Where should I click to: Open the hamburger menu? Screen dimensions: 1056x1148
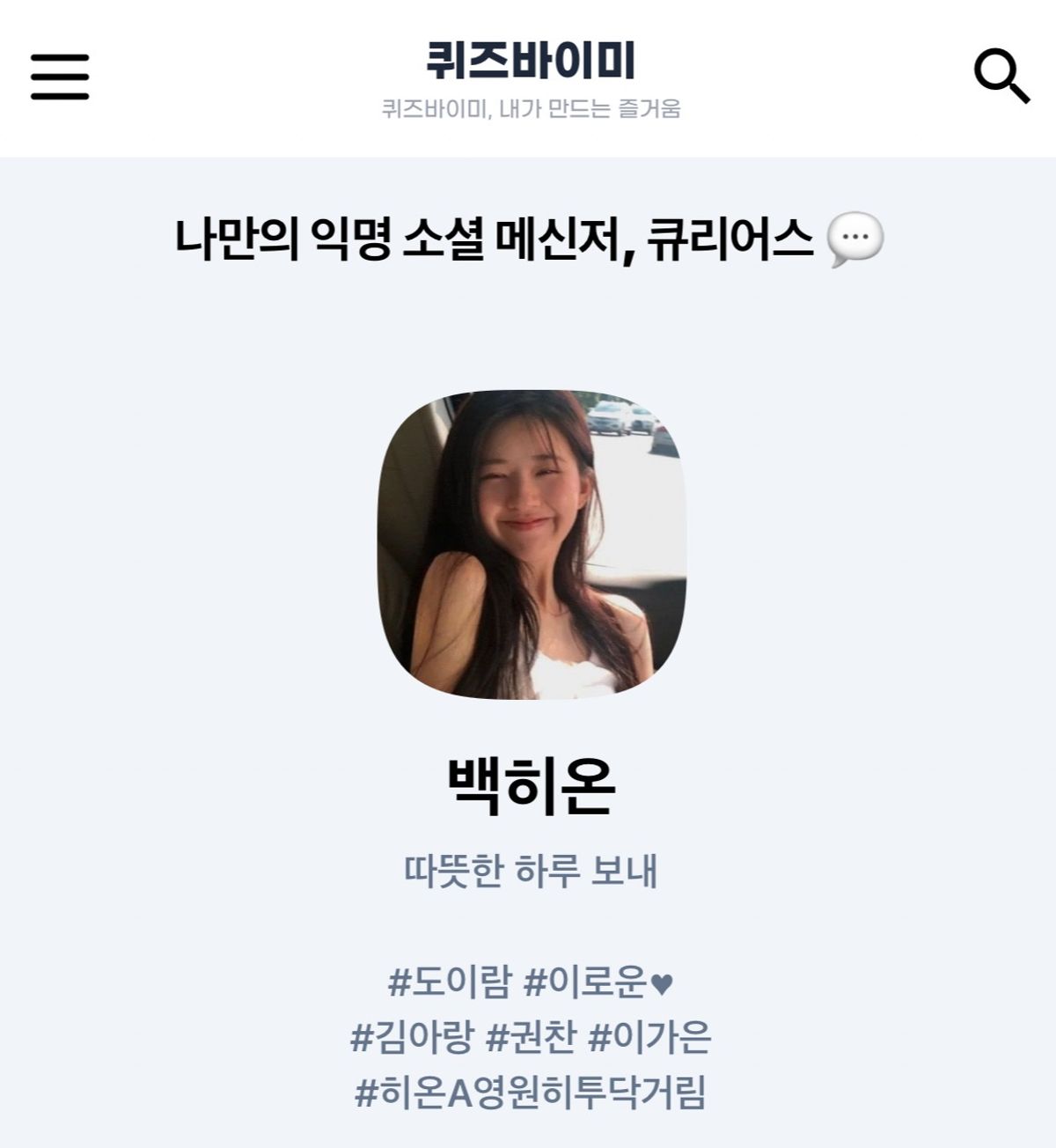coord(60,77)
